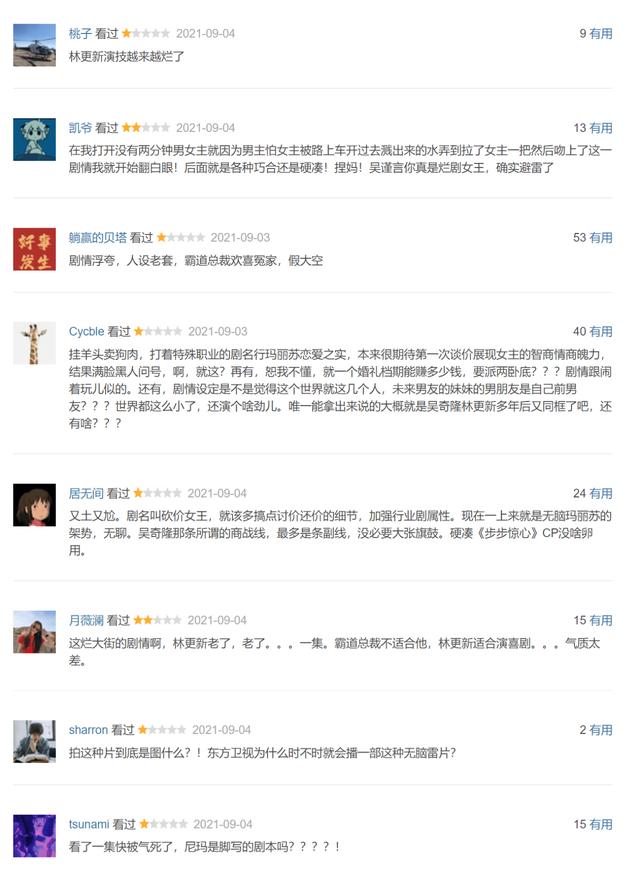
Task: Open tsunami's profile link
Action: [89, 824]
